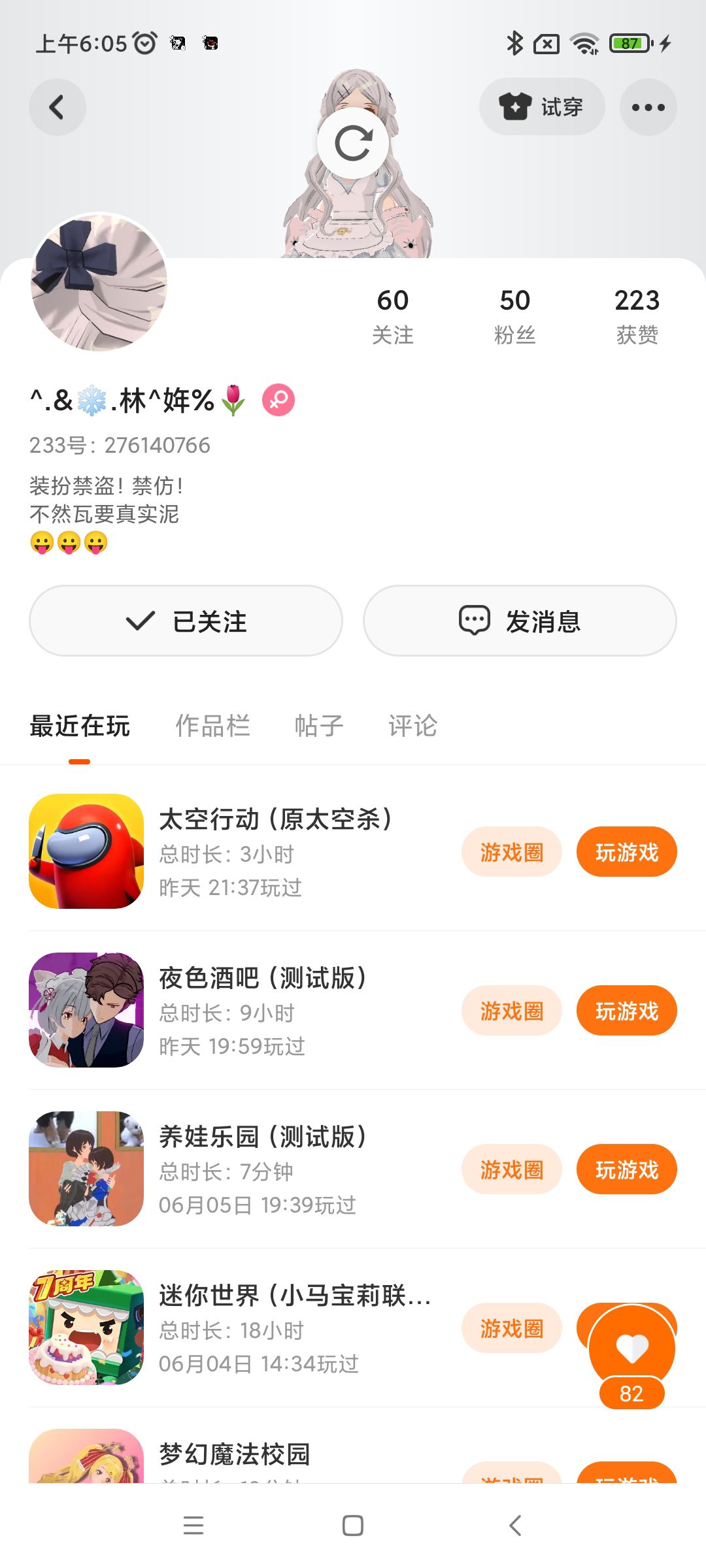Go back using the top-left arrow

click(x=57, y=107)
